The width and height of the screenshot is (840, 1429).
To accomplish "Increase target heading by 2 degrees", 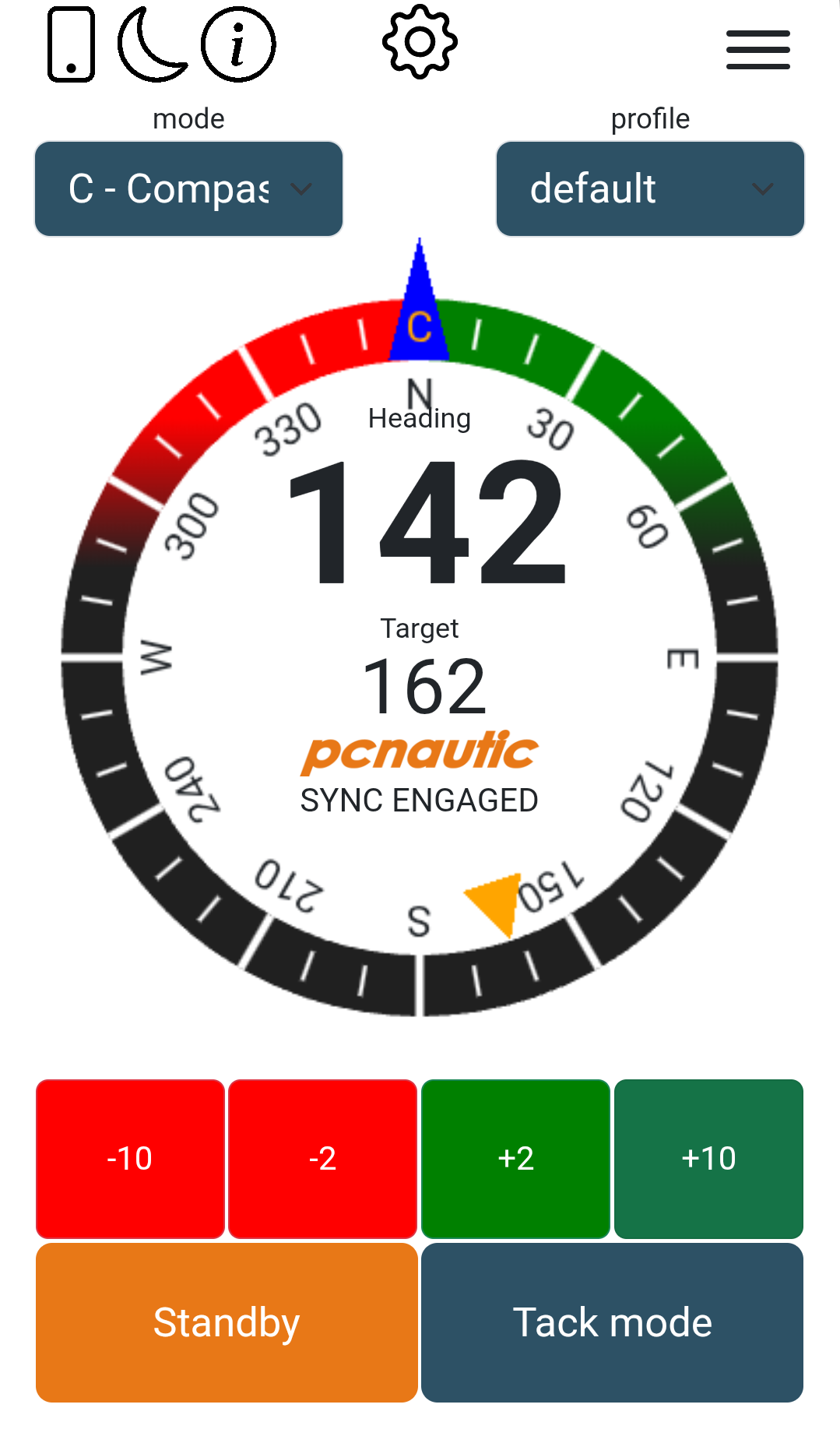I will [x=515, y=1159].
